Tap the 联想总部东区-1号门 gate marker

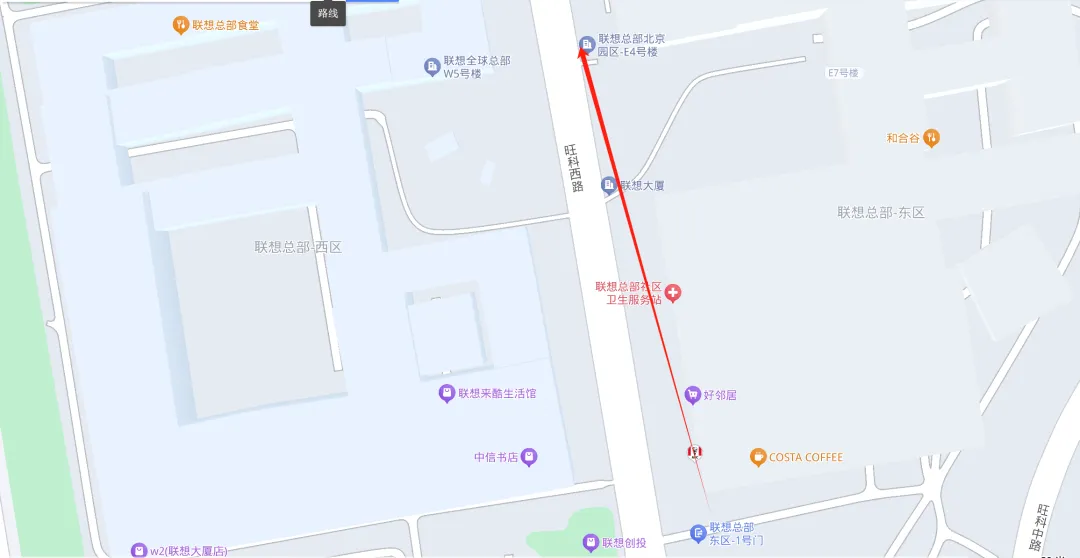(x=698, y=533)
